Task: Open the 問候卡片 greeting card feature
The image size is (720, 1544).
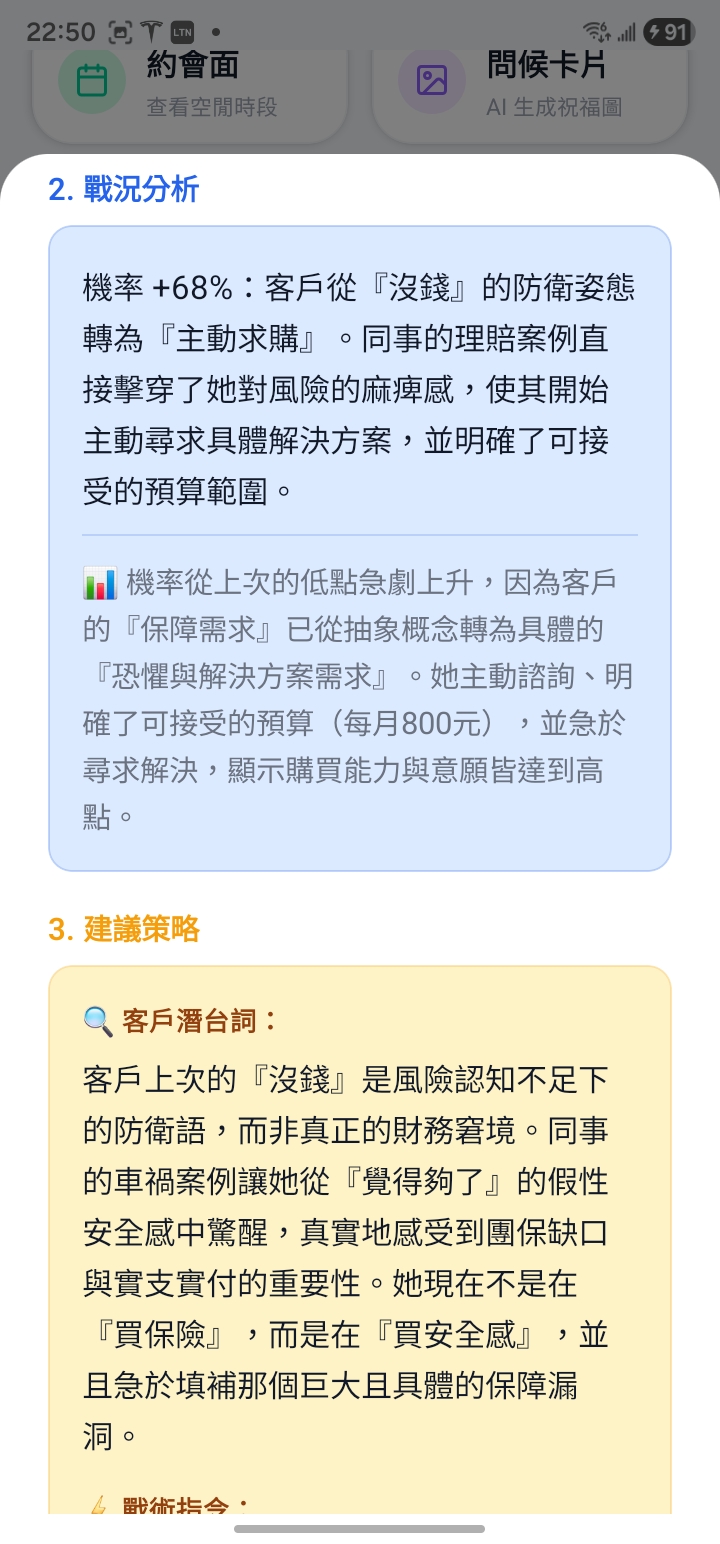Action: click(x=530, y=85)
